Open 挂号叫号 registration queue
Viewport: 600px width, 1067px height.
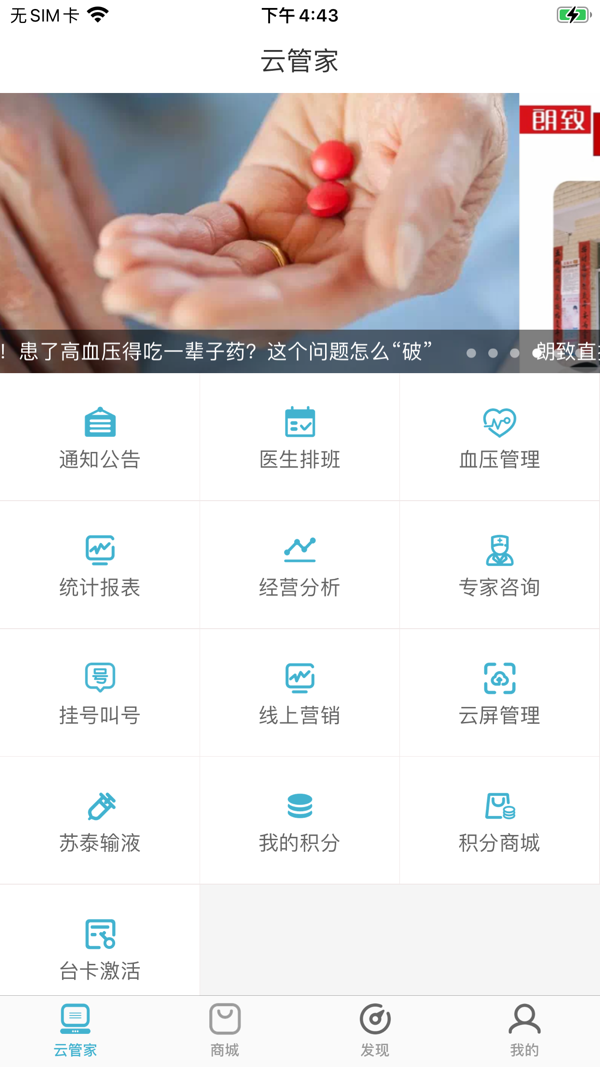[x=100, y=694]
